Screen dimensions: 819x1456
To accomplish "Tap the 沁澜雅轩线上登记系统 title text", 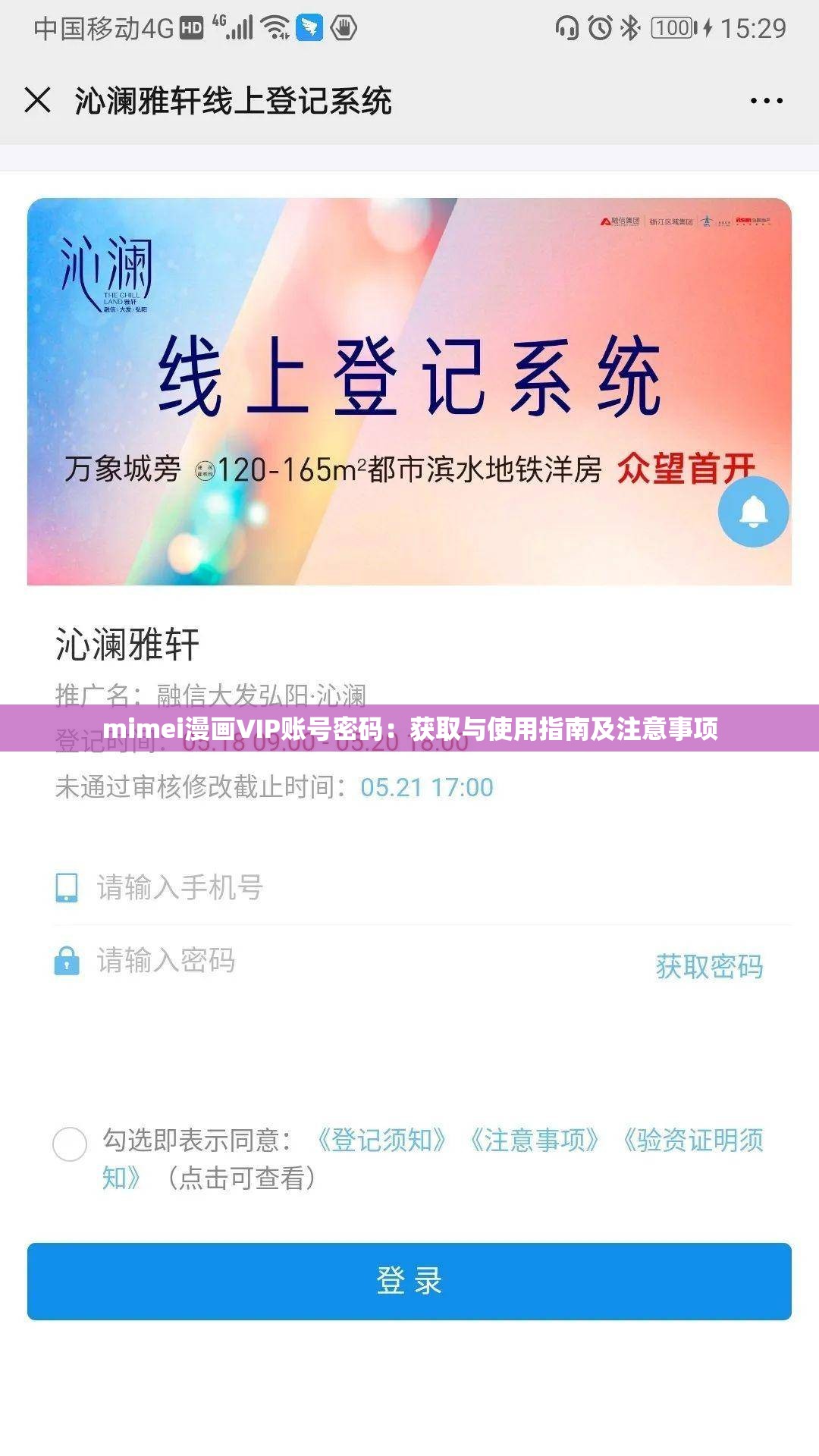I will (x=235, y=99).
